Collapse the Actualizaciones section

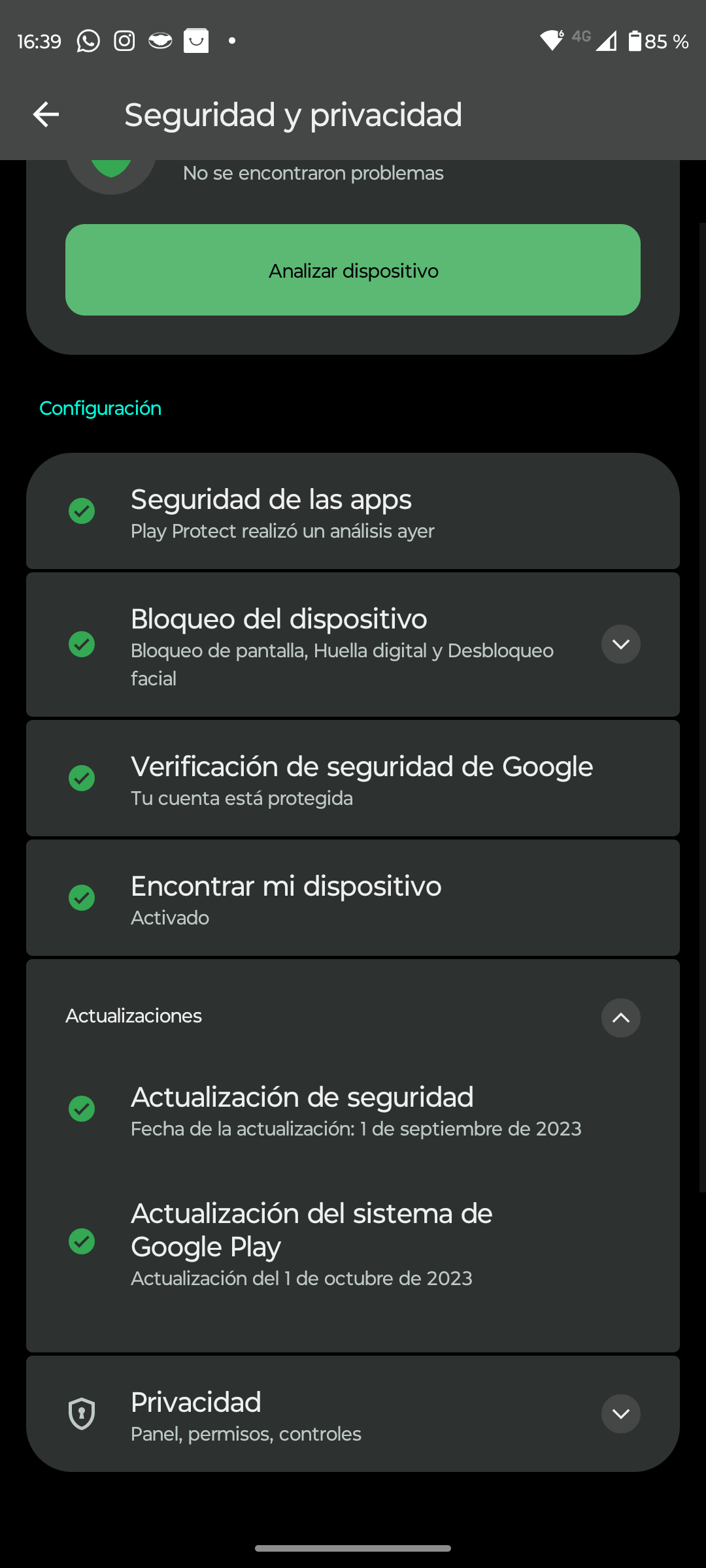[620, 1018]
